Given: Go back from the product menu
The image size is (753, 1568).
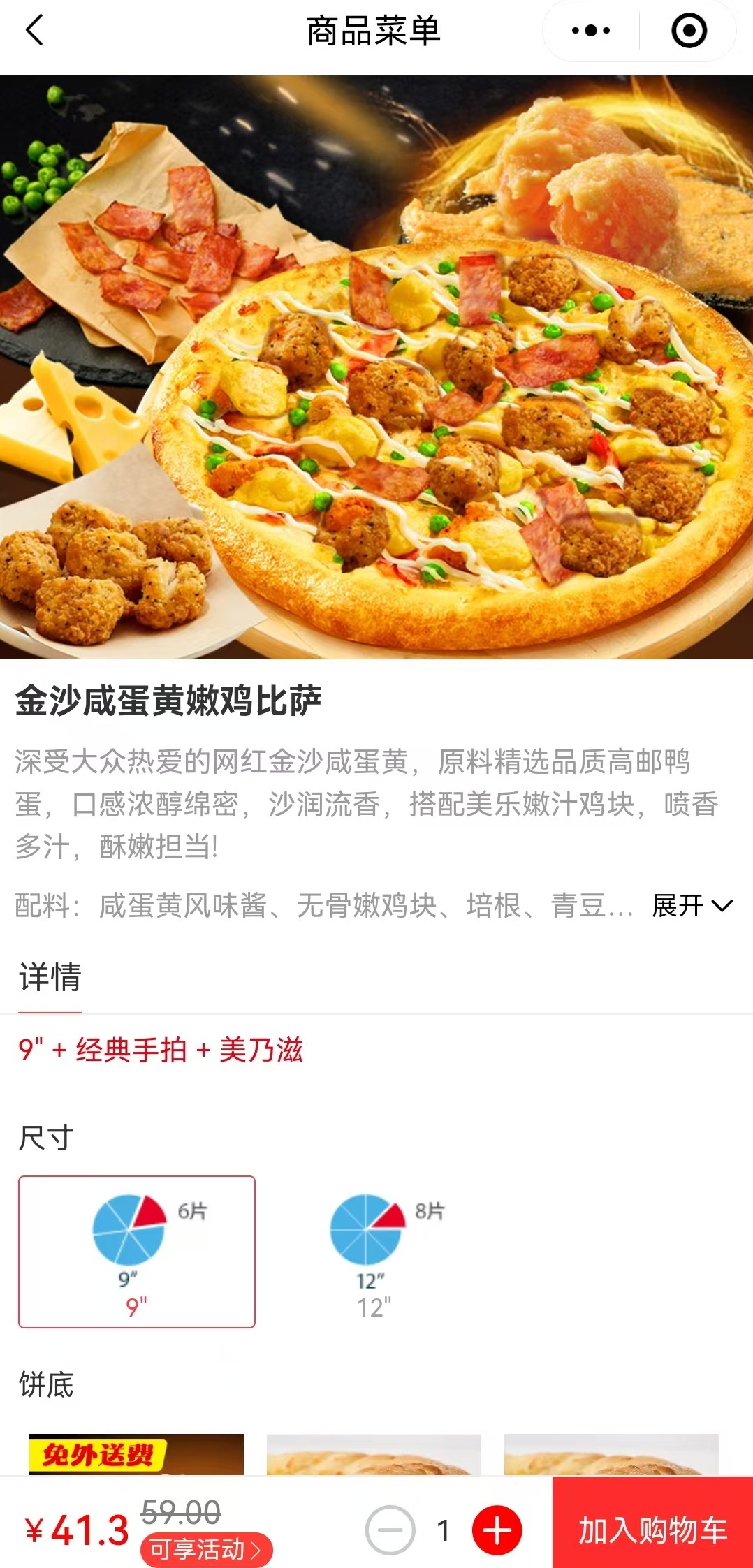Looking at the screenshot, I should [x=34, y=31].
